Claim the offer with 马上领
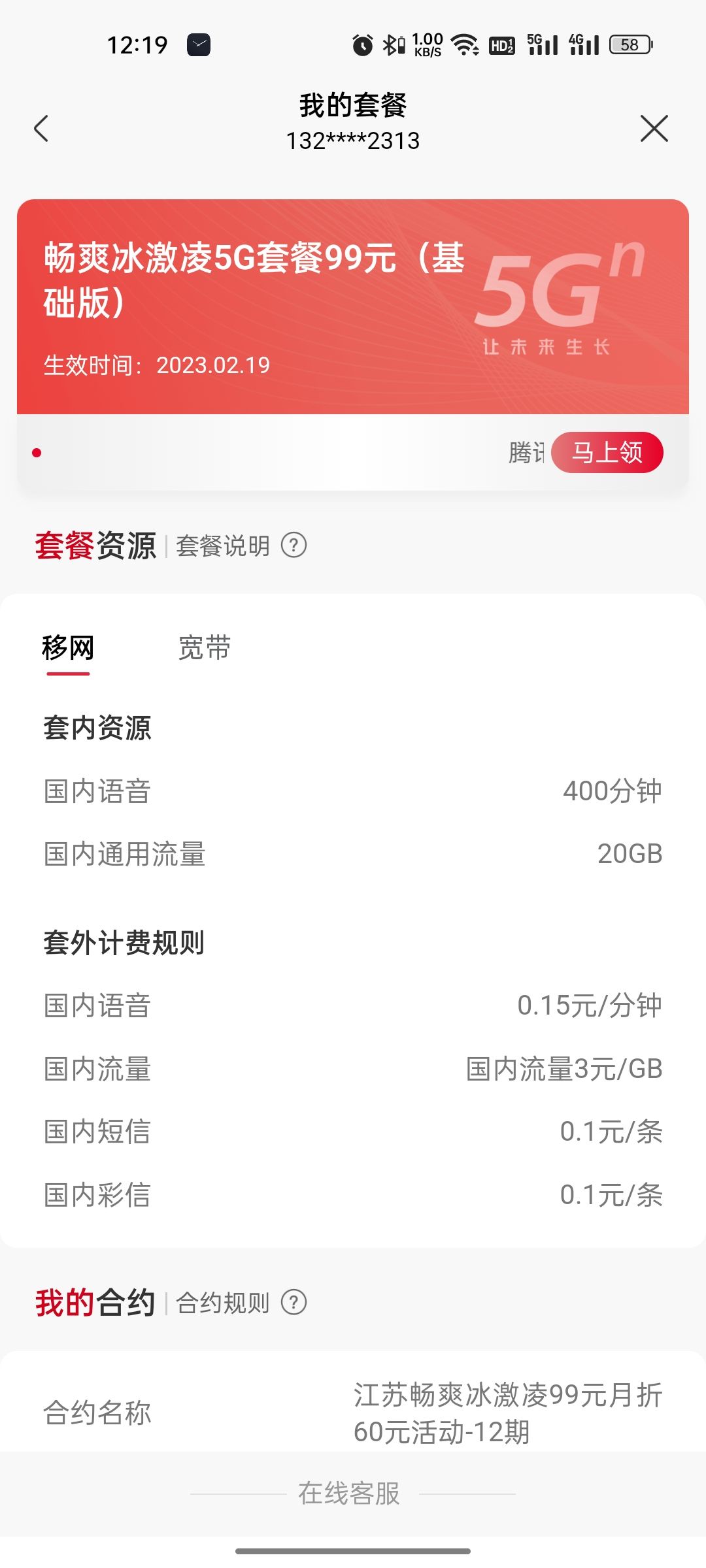Screen dimensions: 706x1568 tap(607, 452)
